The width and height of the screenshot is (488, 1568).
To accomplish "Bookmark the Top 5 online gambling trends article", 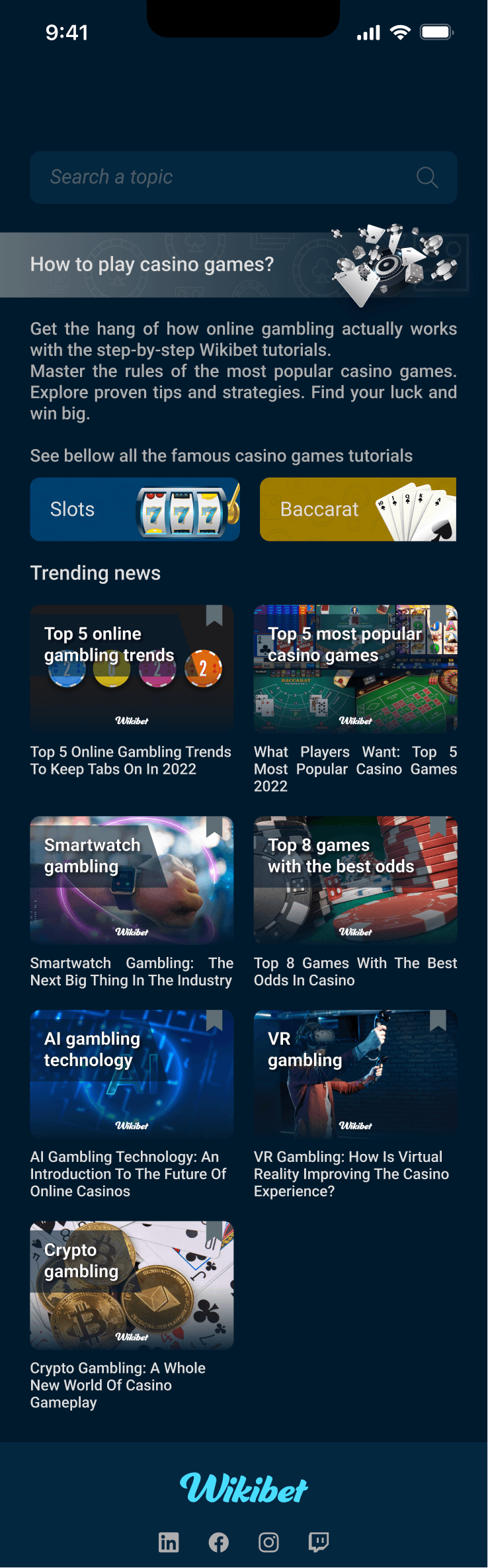I will click(x=214, y=615).
